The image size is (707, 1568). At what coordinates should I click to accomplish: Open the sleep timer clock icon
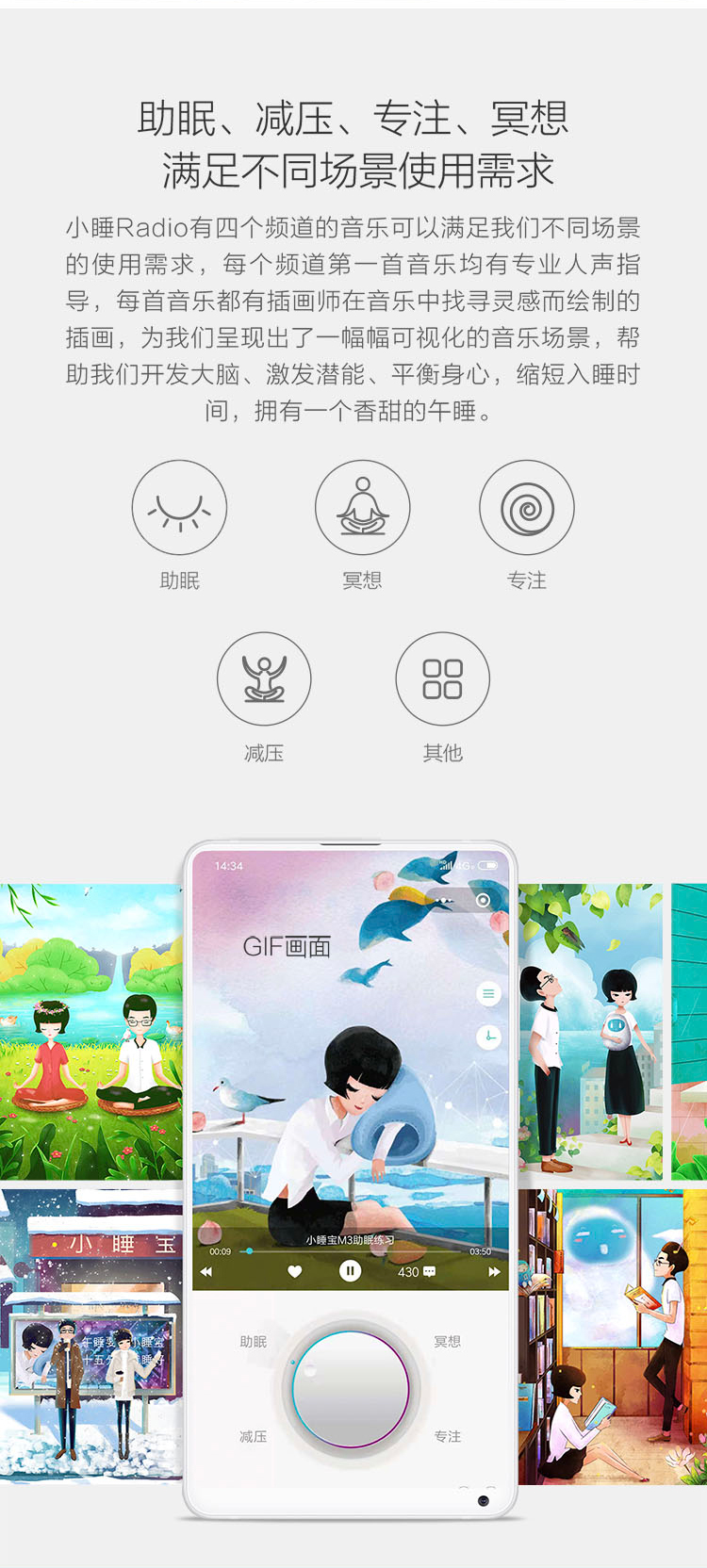click(489, 1037)
